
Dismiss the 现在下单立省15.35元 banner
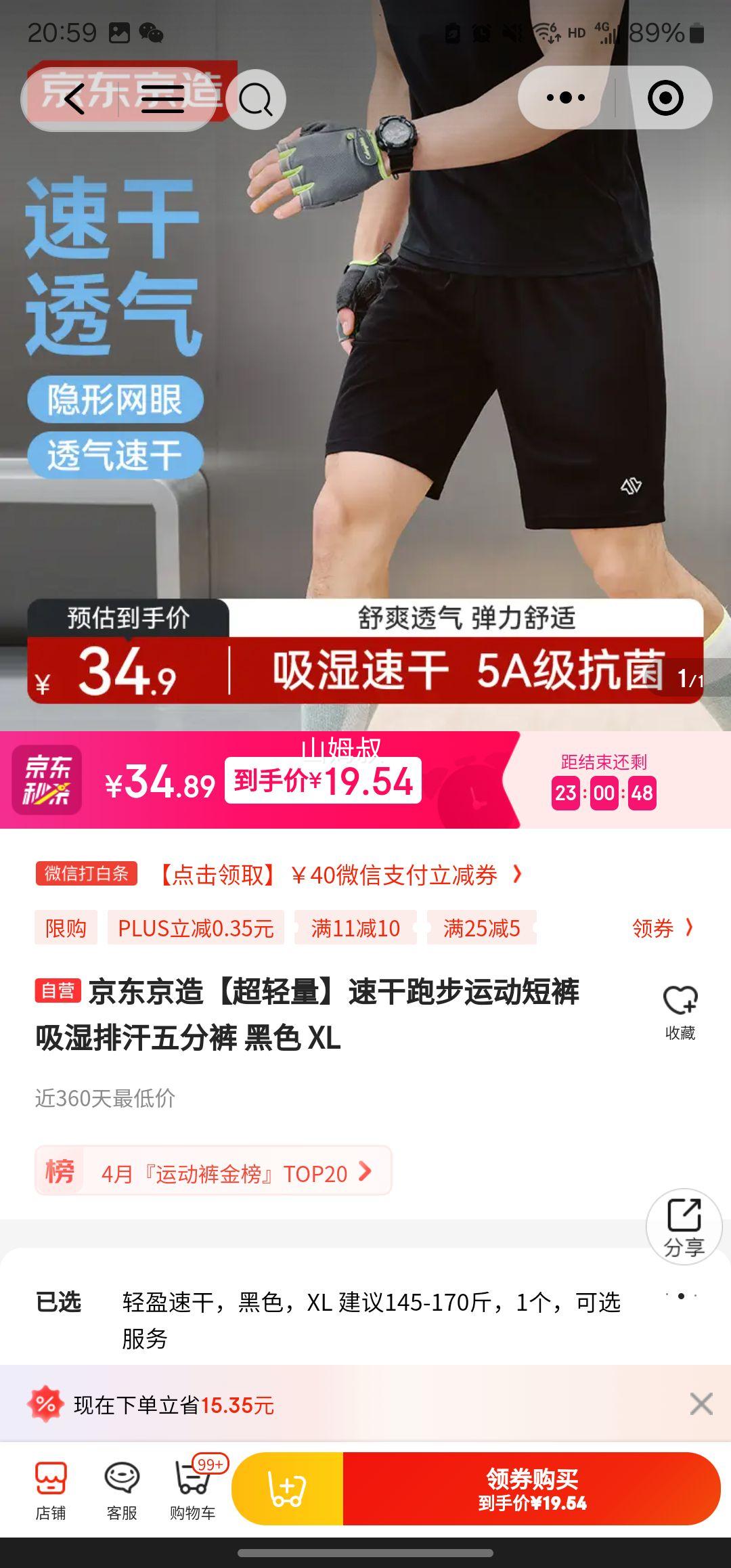(x=701, y=1404)
